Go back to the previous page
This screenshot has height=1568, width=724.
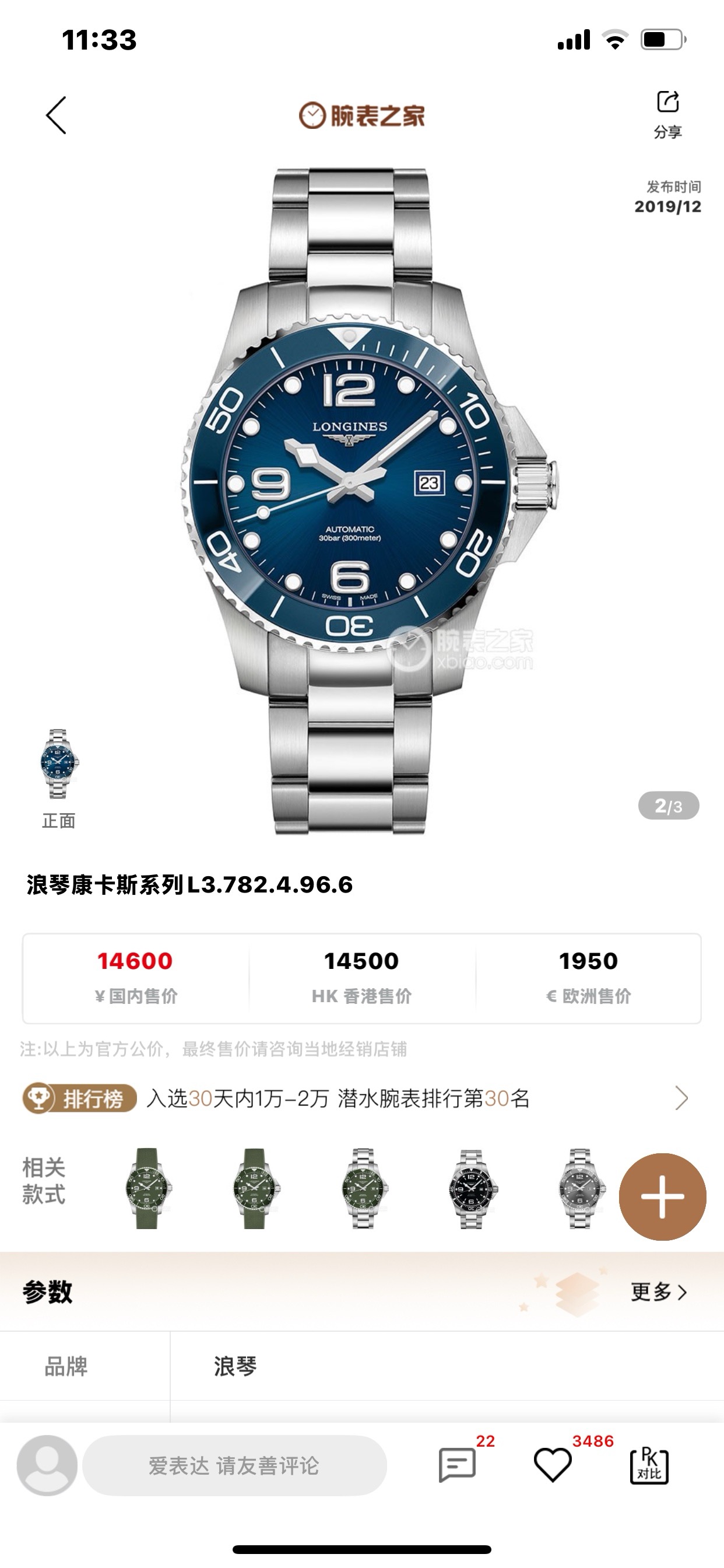coord(56,115)
